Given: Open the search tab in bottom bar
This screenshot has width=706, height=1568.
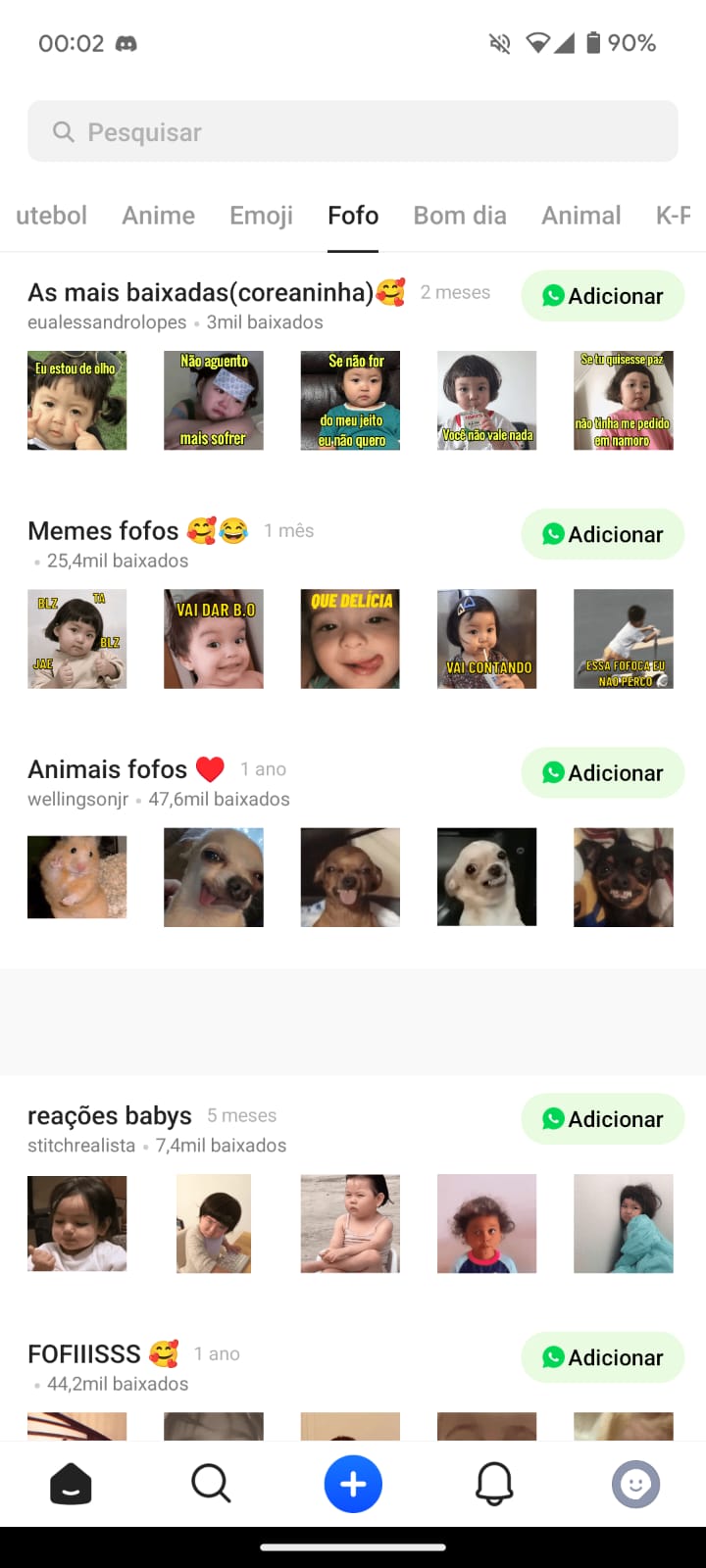Looking at the screenshot, I should click(211, 1485).
